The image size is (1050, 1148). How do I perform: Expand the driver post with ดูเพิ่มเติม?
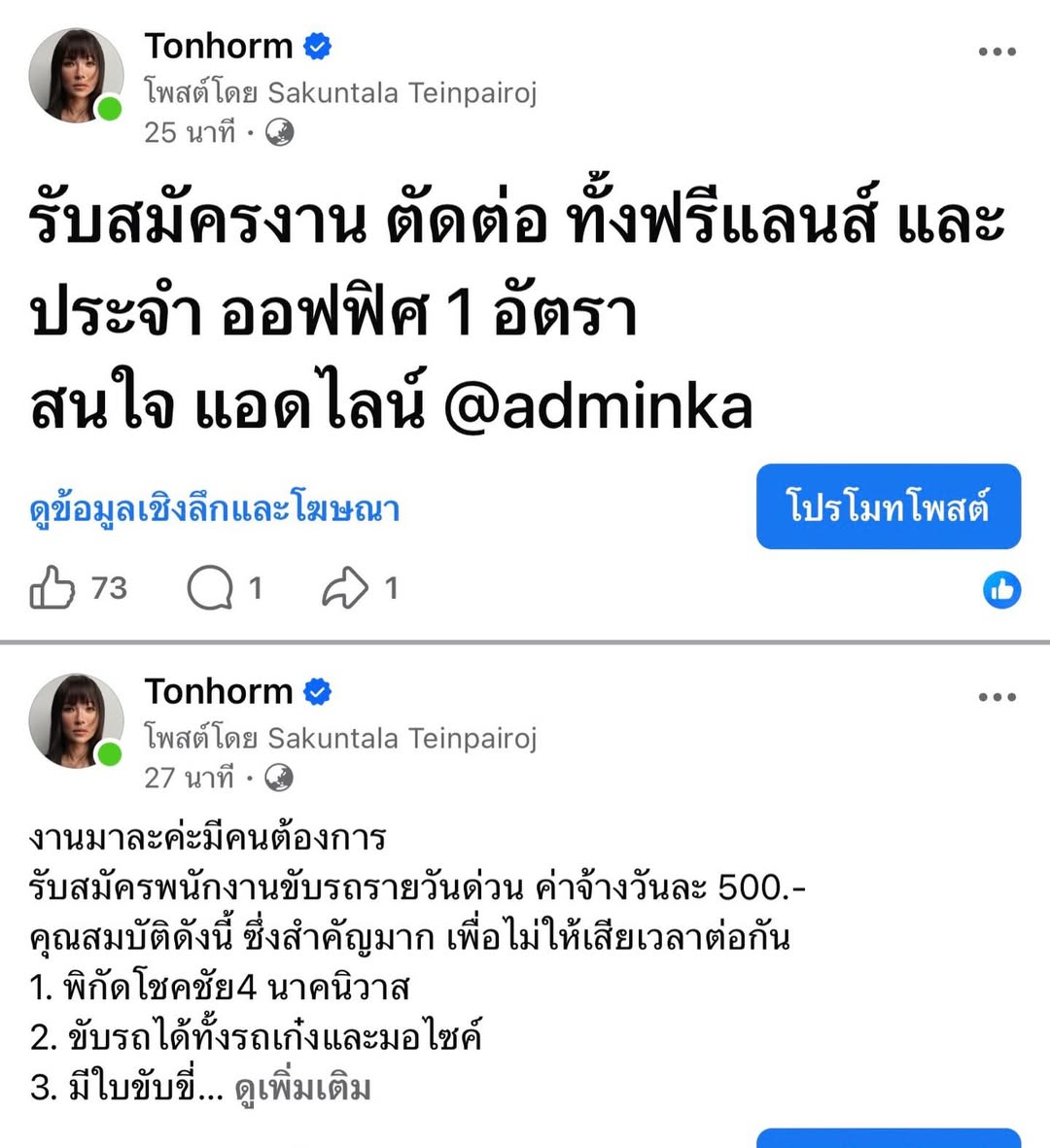302,1088
